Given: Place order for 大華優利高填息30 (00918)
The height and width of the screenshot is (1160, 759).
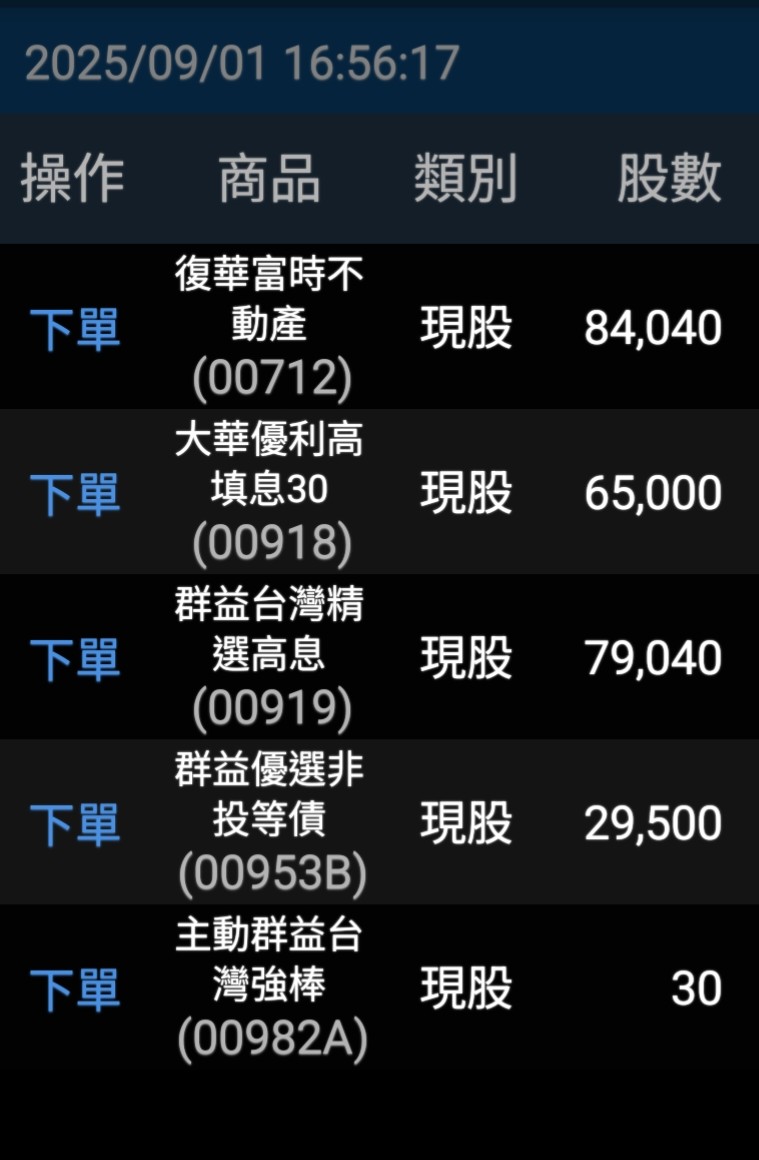Looking at the screenshot, I should coord(75,494).
